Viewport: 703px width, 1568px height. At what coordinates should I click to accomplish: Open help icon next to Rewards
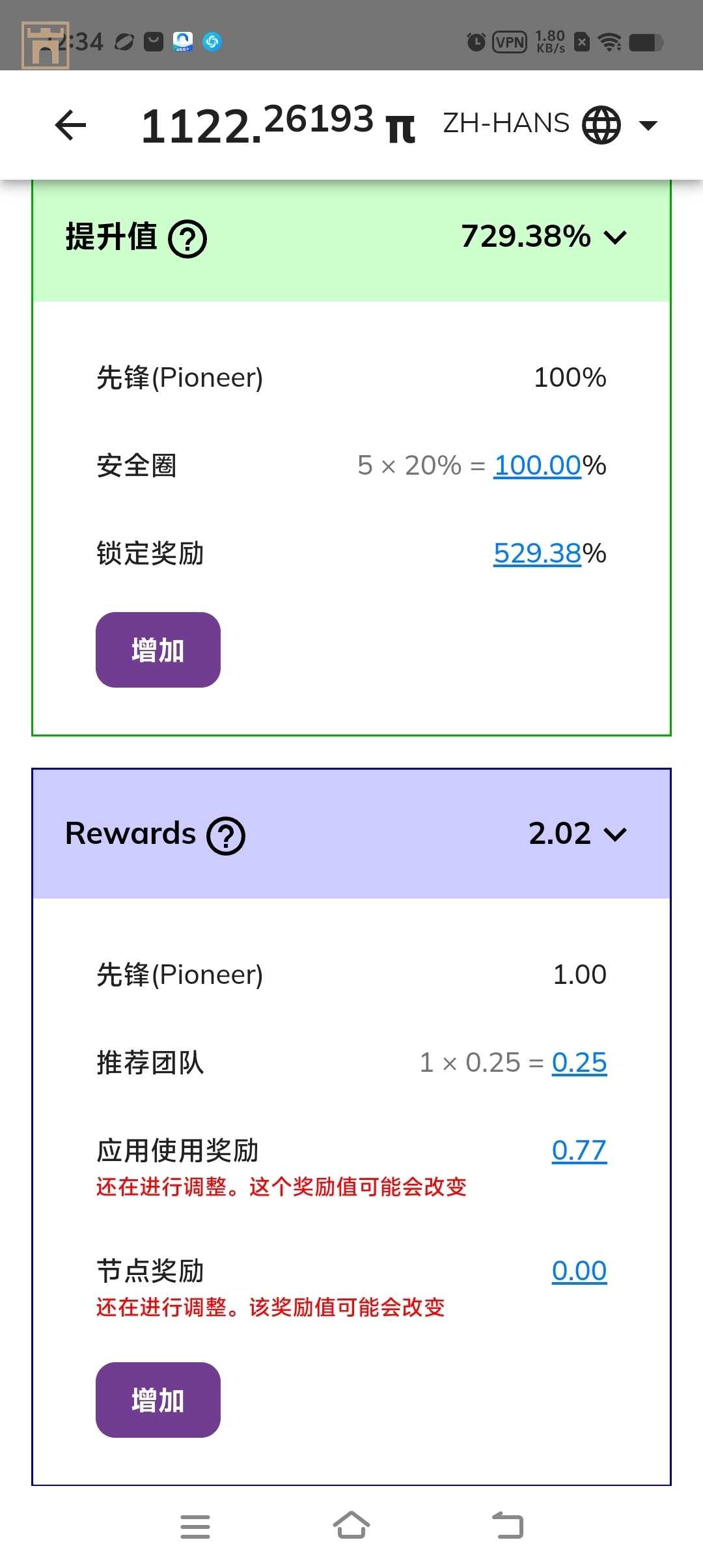(226, 836)
